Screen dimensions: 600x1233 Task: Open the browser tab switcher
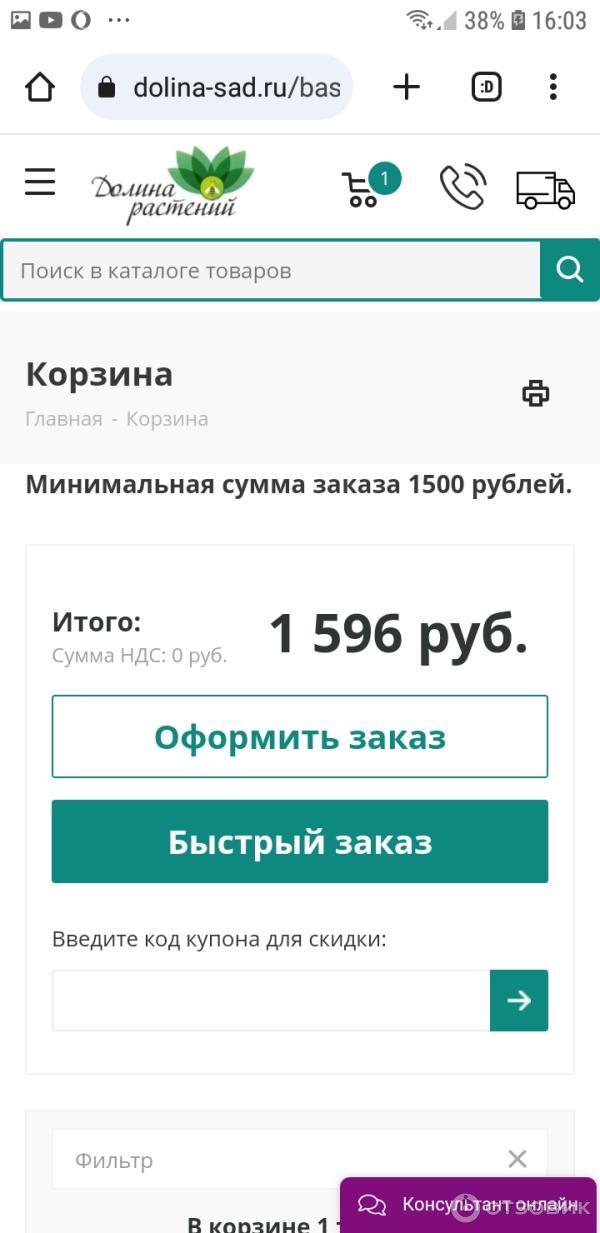(x=486, y=87)
